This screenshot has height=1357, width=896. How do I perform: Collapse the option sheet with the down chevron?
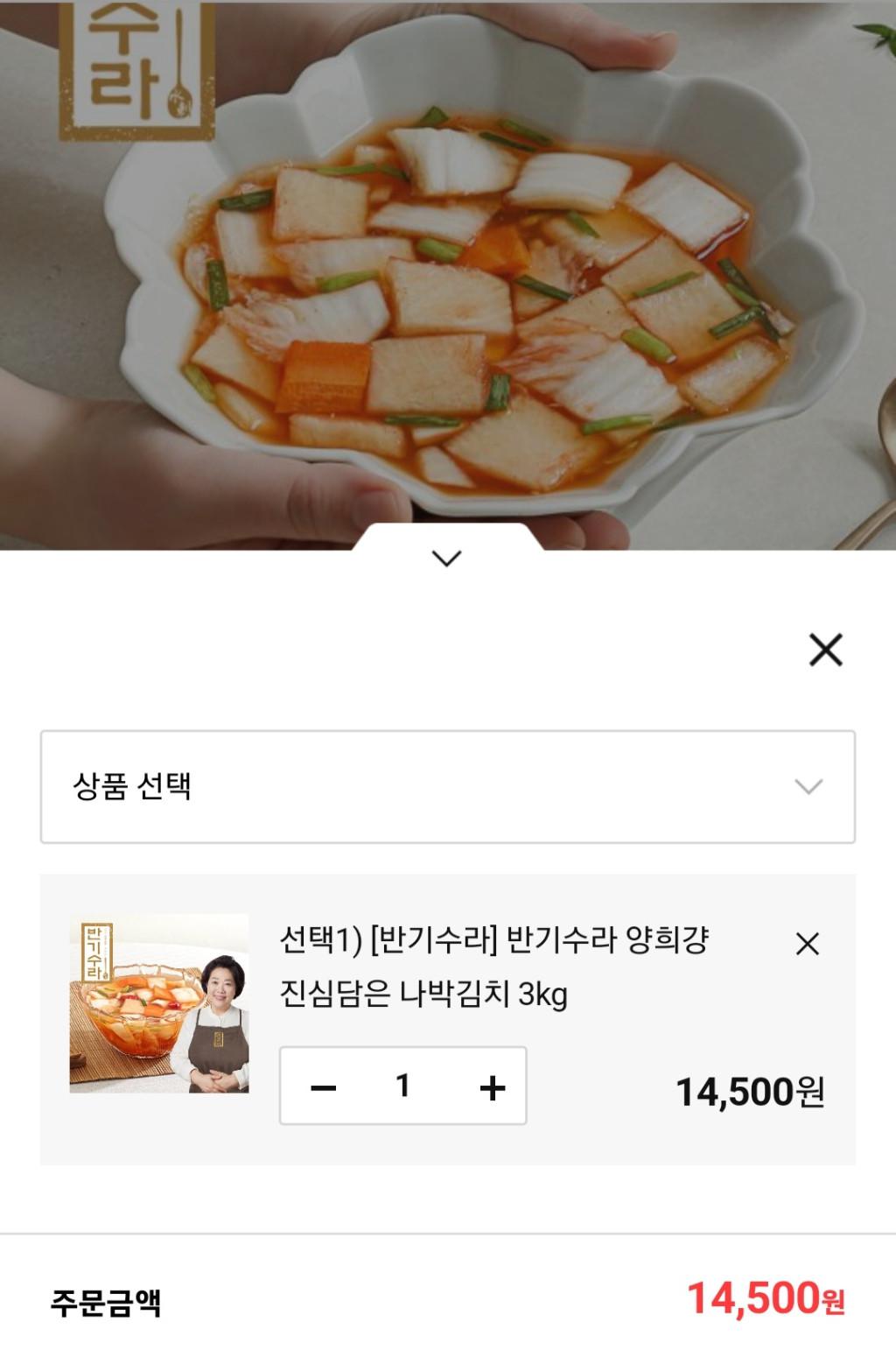(x=447, y=557)
